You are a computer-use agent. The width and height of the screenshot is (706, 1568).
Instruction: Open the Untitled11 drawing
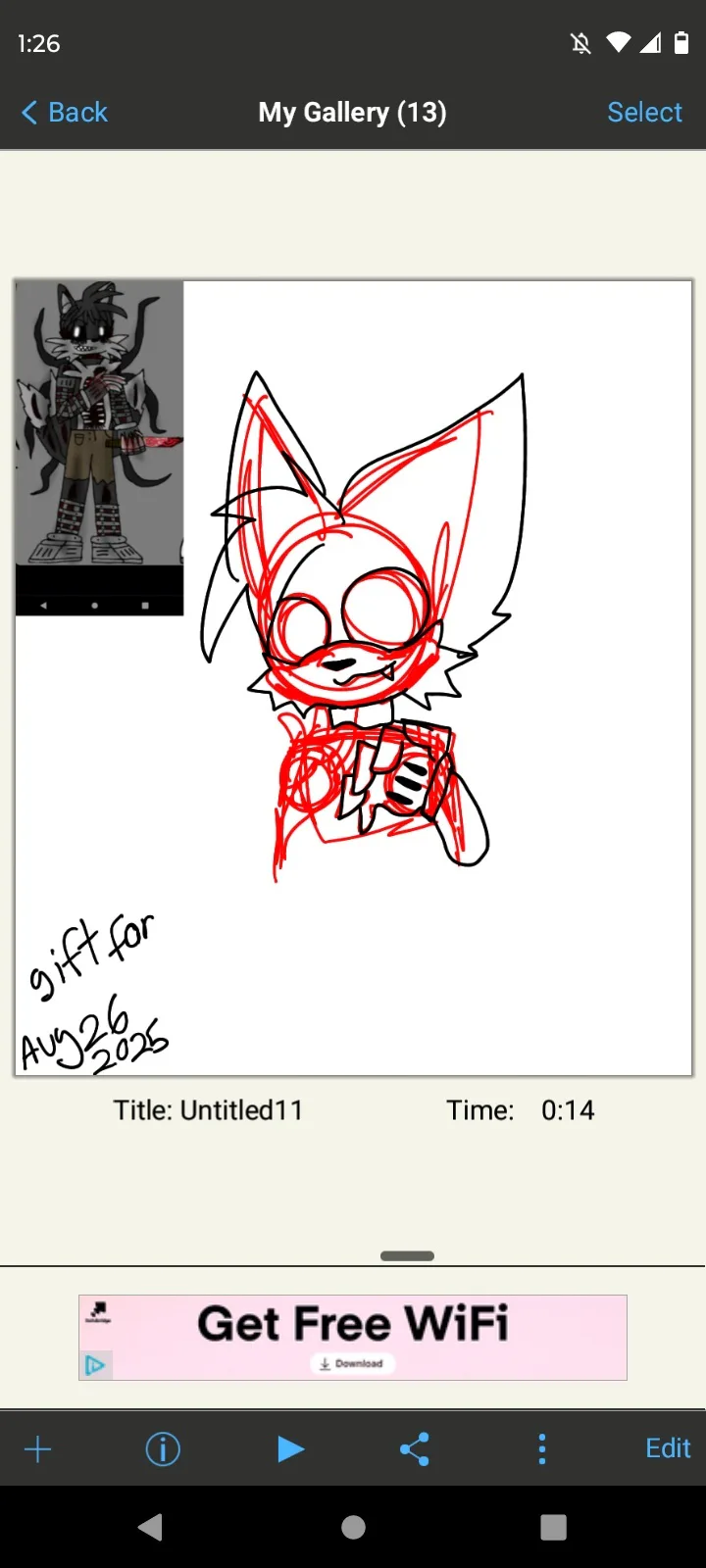[x=353, y=678]
